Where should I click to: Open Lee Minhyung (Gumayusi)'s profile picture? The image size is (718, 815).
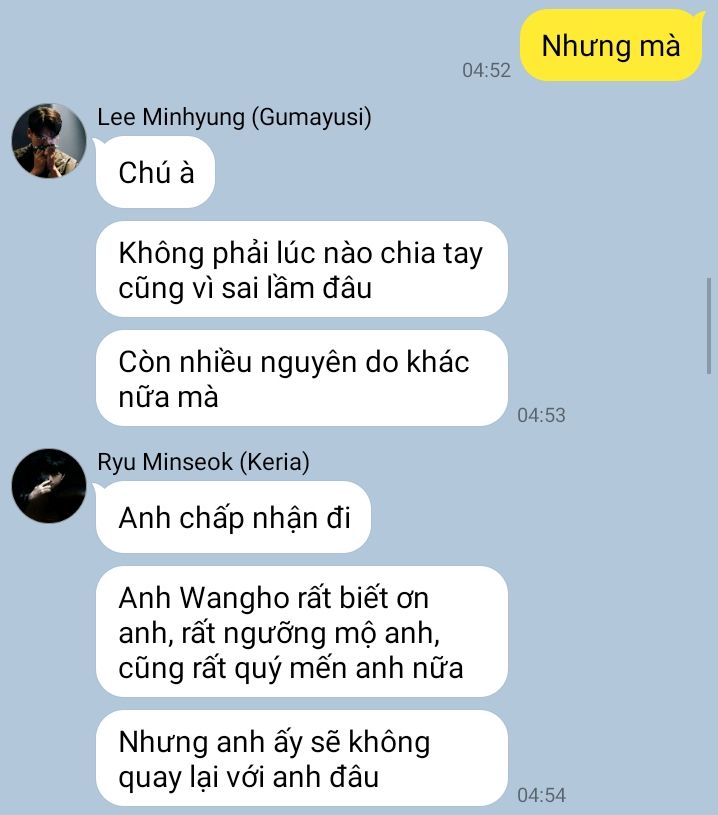pos(48,141)
